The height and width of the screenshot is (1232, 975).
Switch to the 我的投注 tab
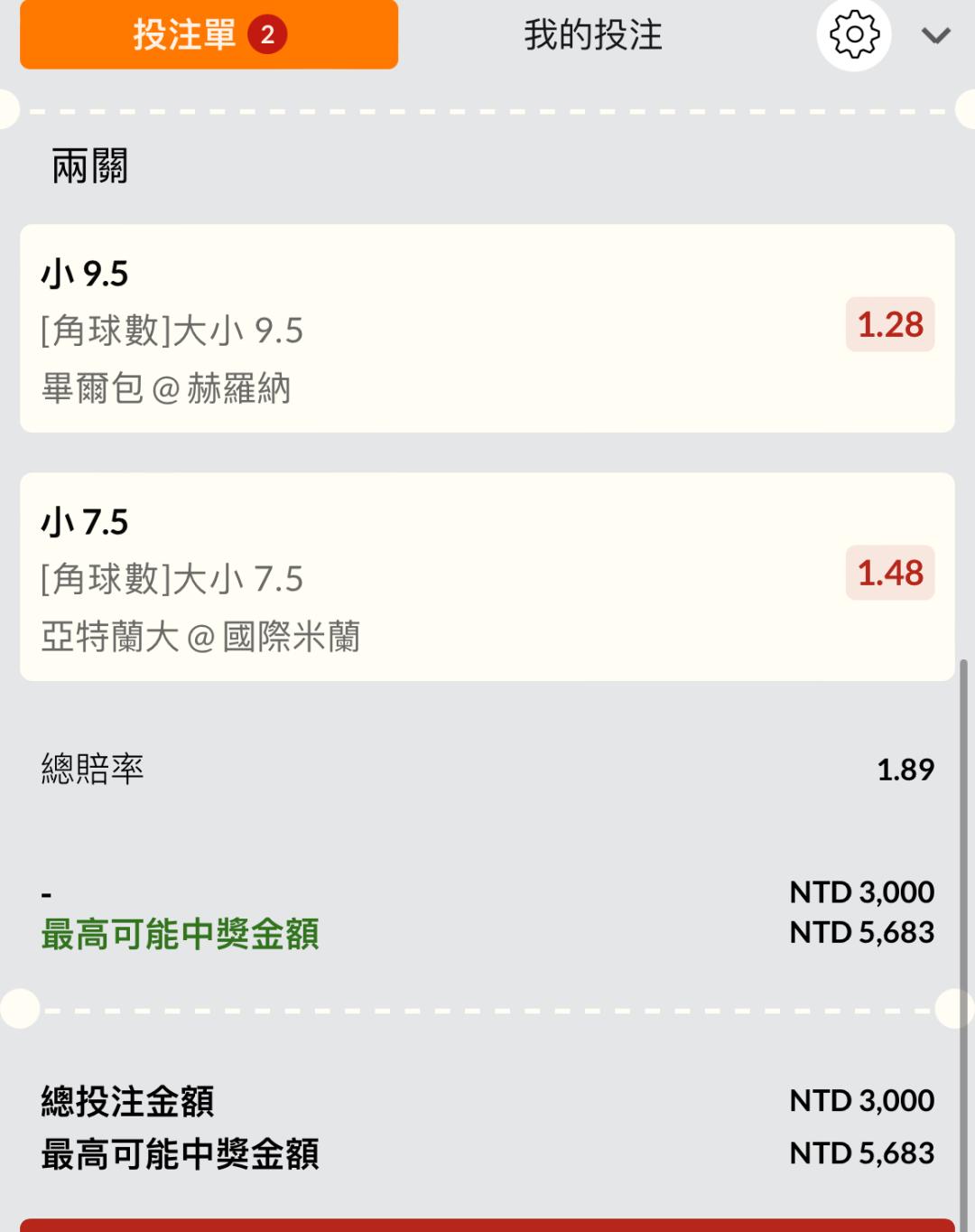tap(593, 35)
